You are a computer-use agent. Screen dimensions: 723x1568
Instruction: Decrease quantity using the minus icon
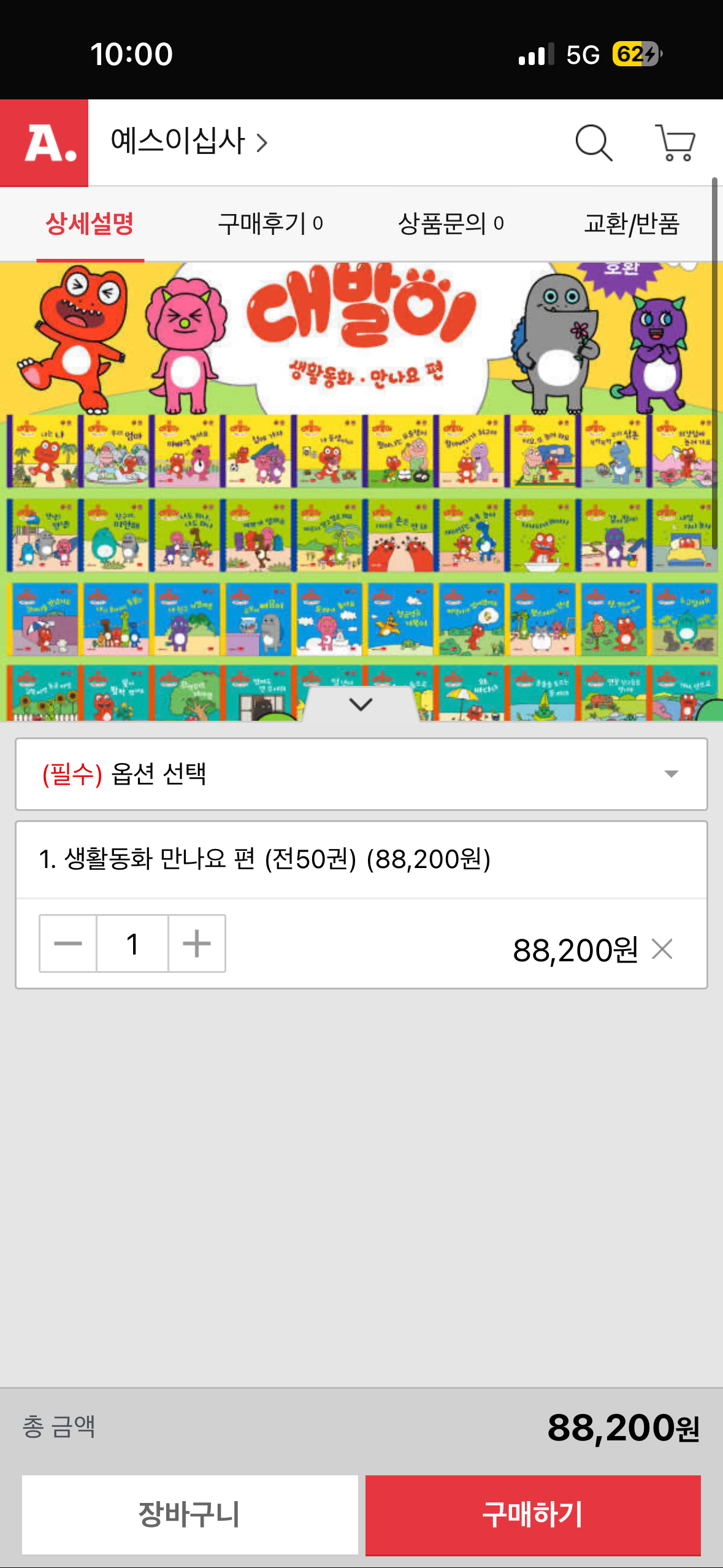click(x=69, y=943)
